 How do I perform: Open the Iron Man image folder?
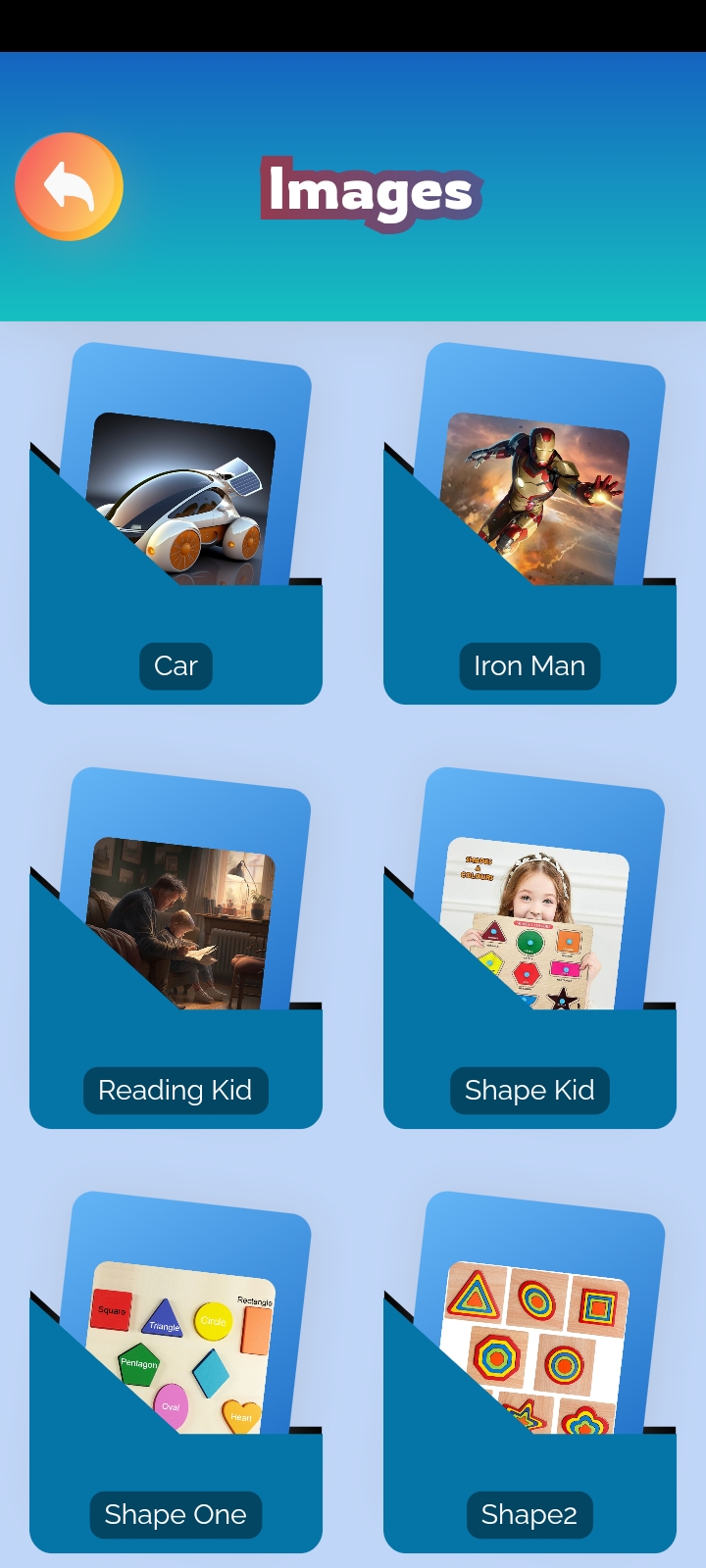tap(529, 523)
